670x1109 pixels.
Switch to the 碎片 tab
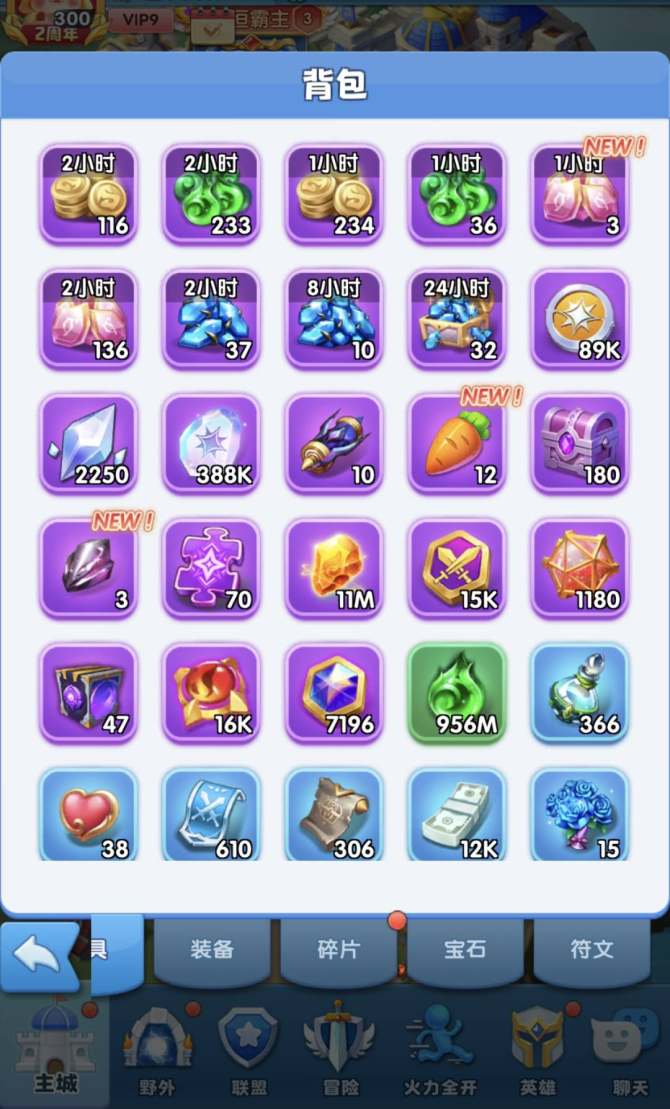(339, 950)
